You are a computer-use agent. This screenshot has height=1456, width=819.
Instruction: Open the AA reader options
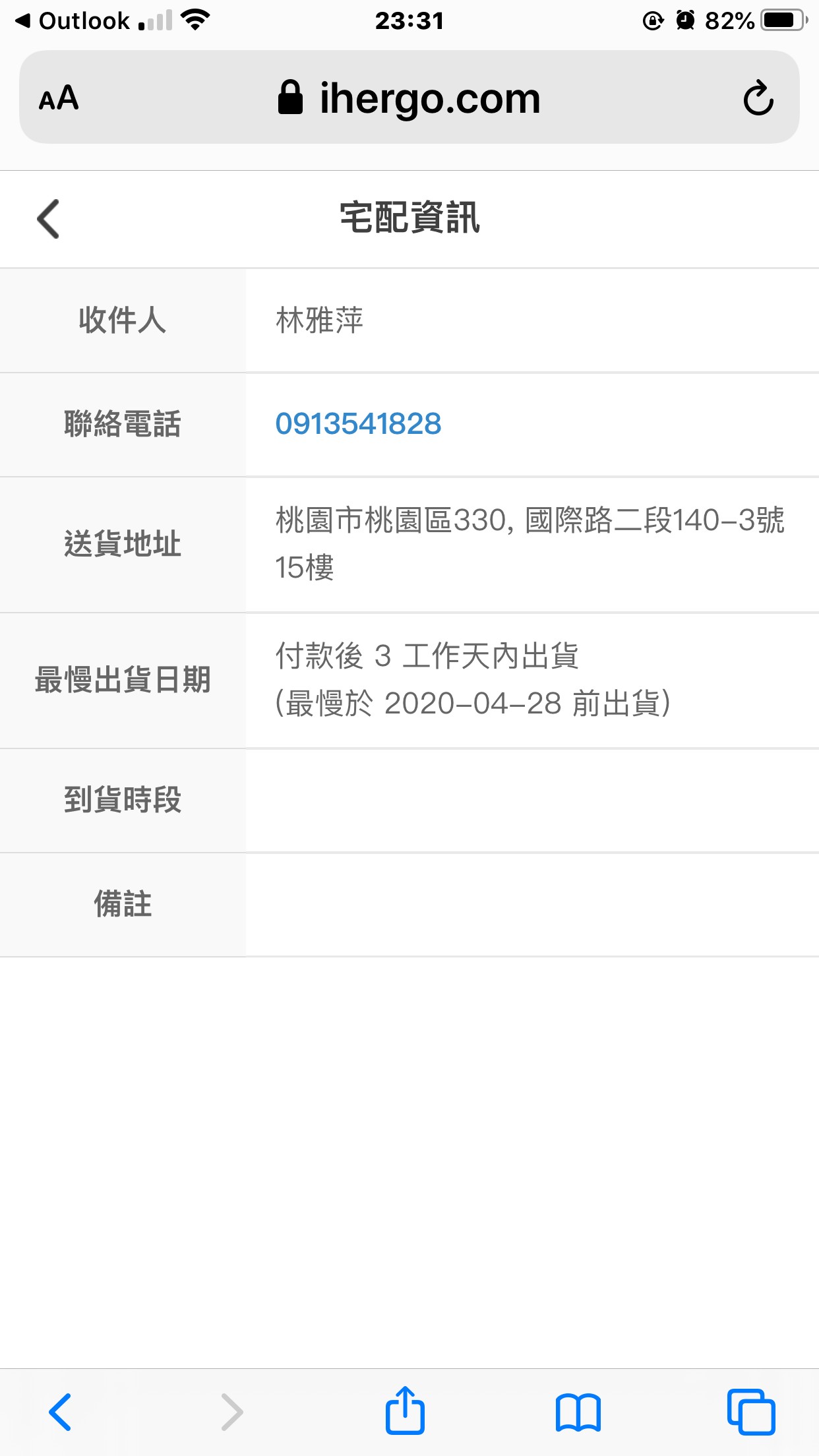[59, 99]
